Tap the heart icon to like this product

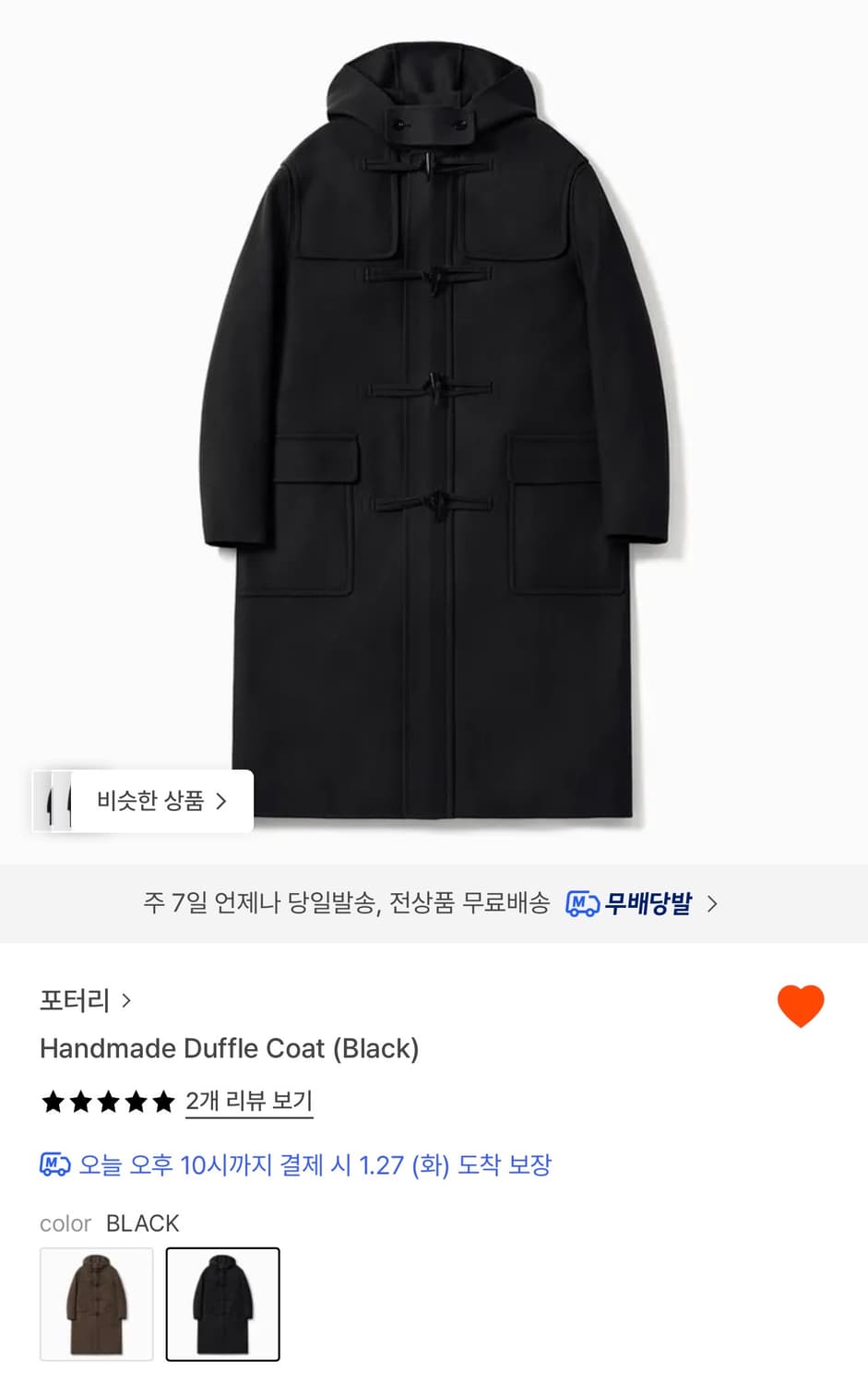tap(802, 1005)
